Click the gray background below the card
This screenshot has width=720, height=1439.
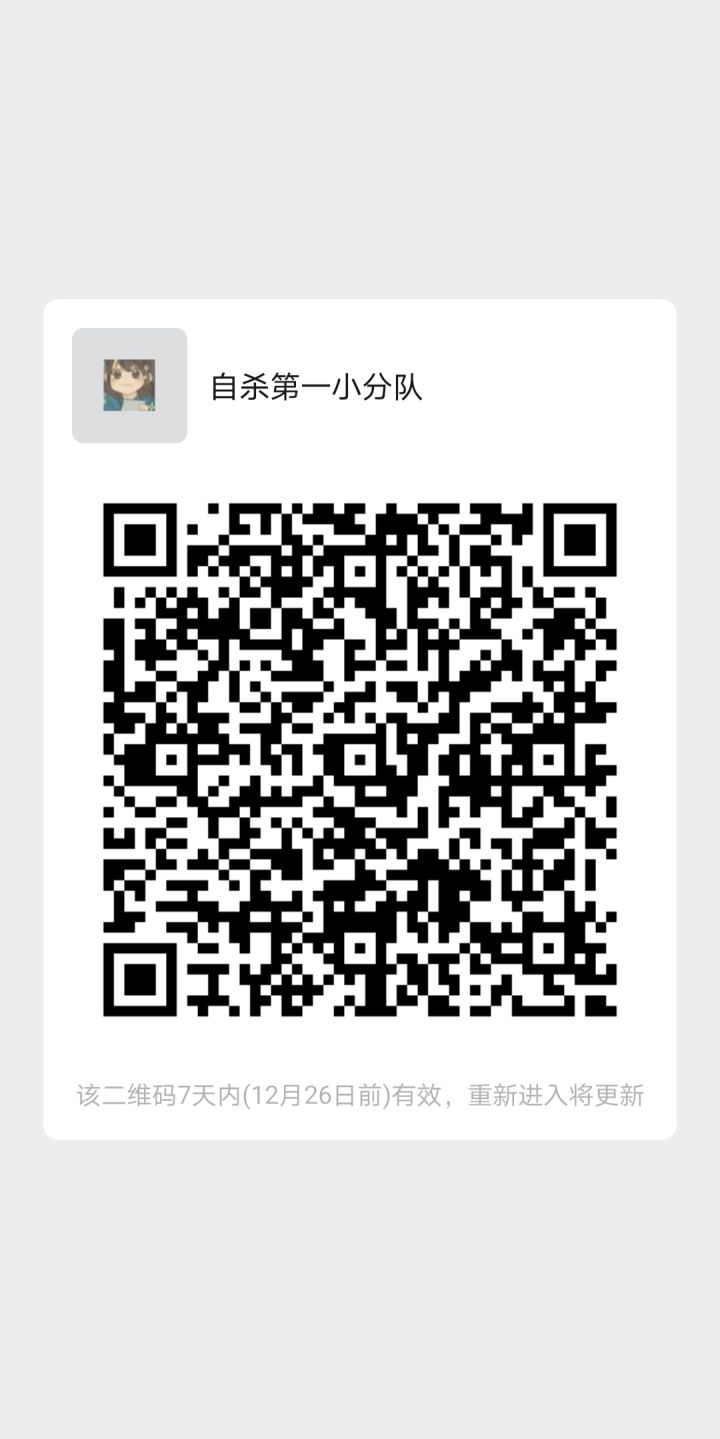point(360,1280)
